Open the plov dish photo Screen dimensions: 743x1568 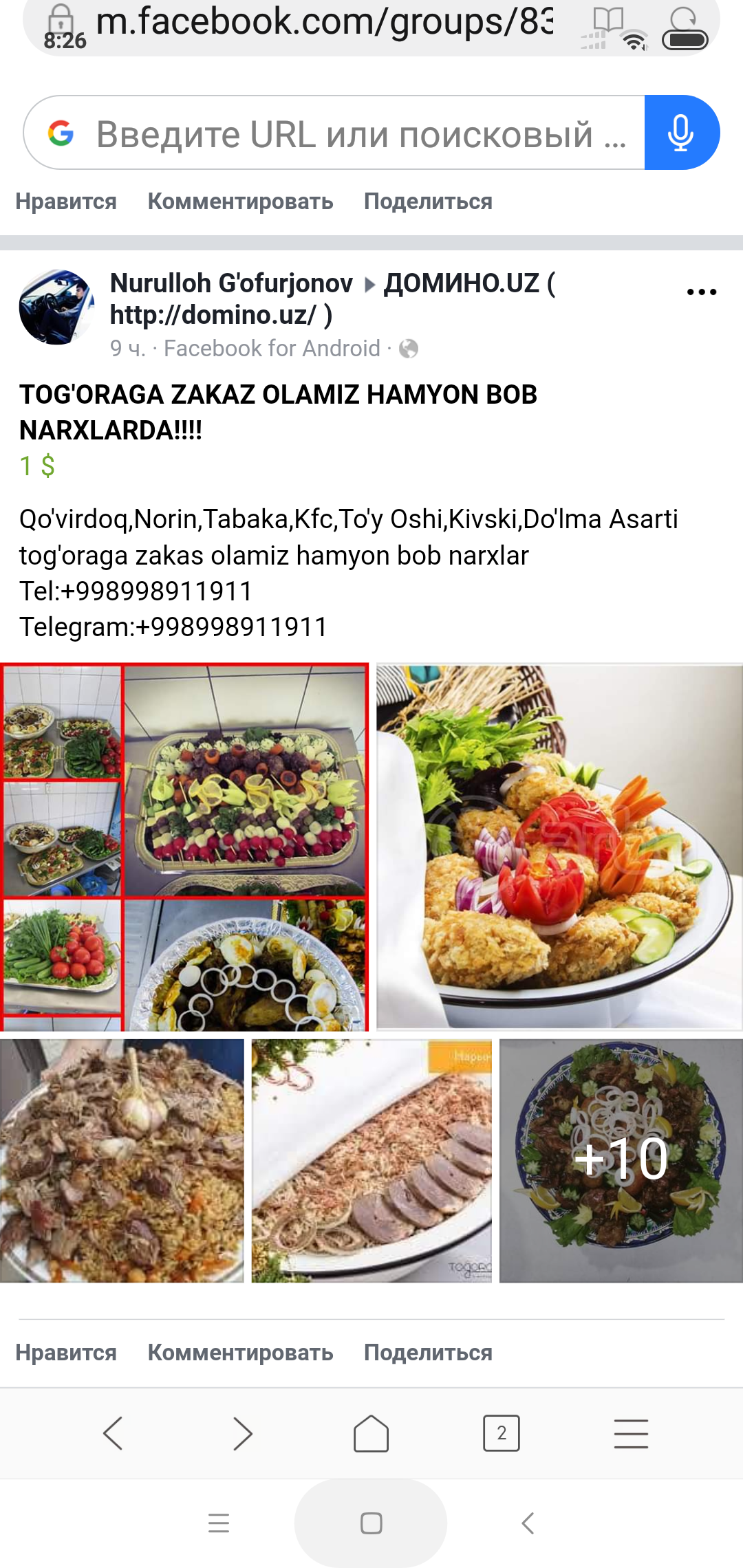tap(122, 1161)
